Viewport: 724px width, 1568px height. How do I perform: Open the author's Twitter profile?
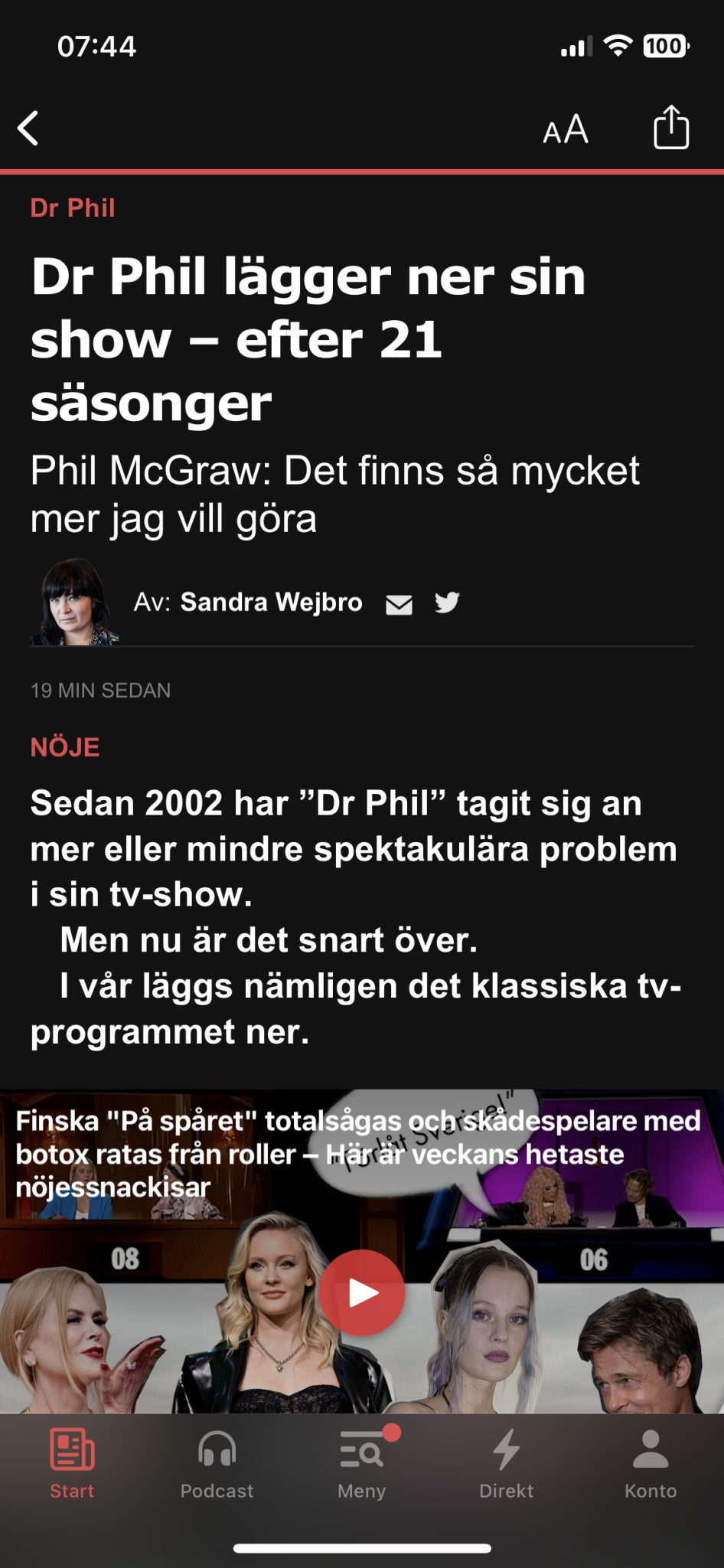click(x=447, y=603)
